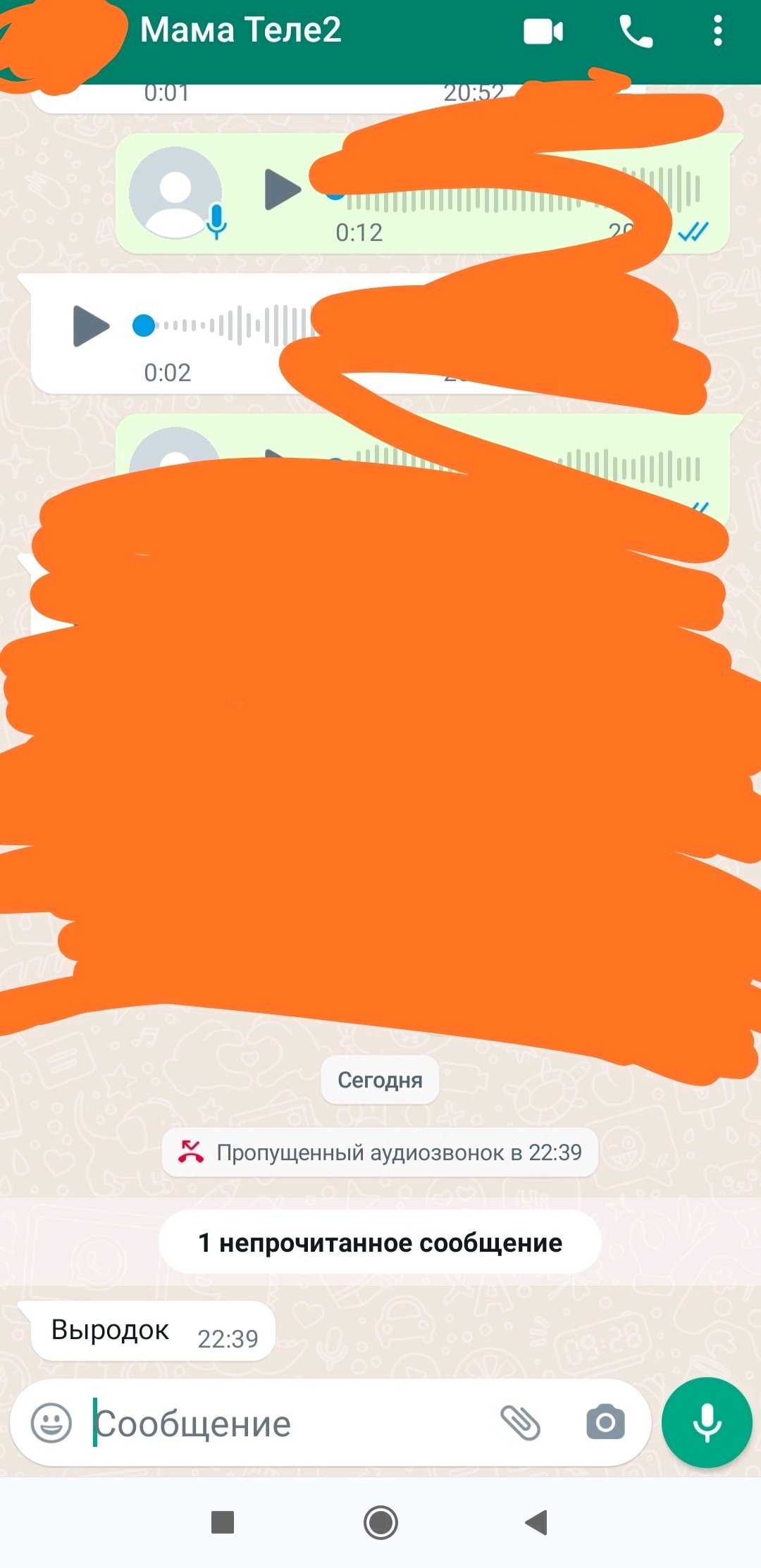This screenshot has width=761, height=1568.
Task: Open Мама Теле2 contact info
Action: 241,30
